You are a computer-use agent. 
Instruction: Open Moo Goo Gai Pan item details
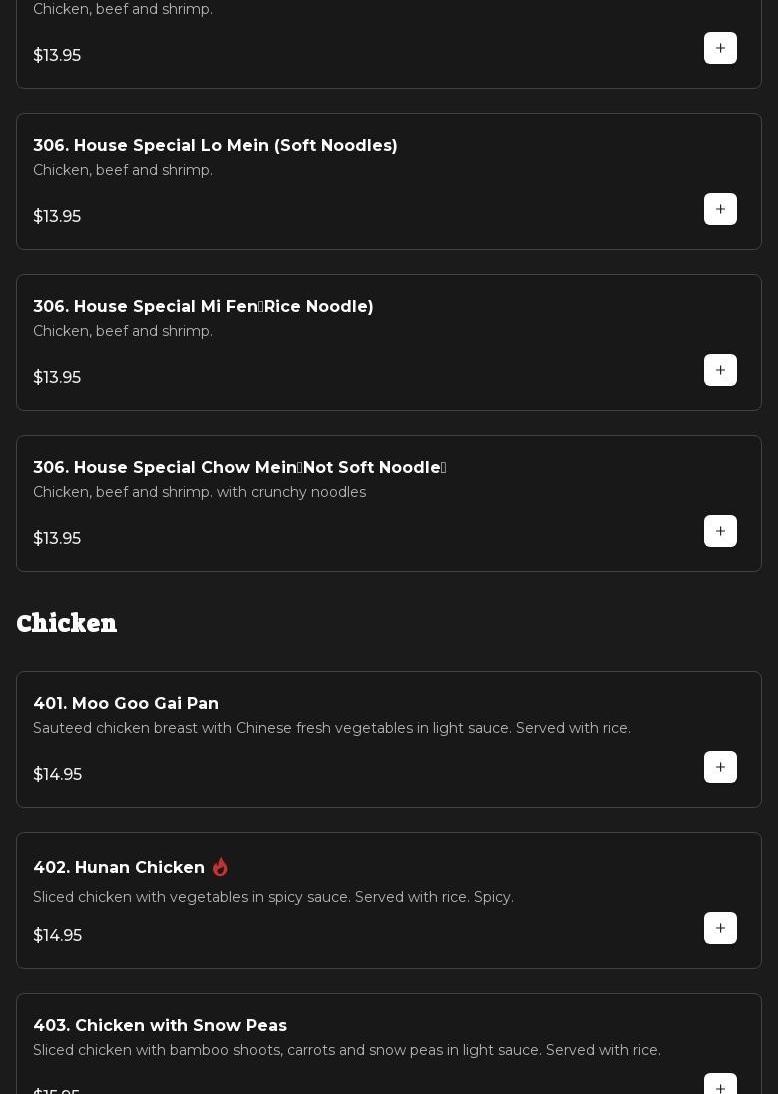click(x=126, y=704)
